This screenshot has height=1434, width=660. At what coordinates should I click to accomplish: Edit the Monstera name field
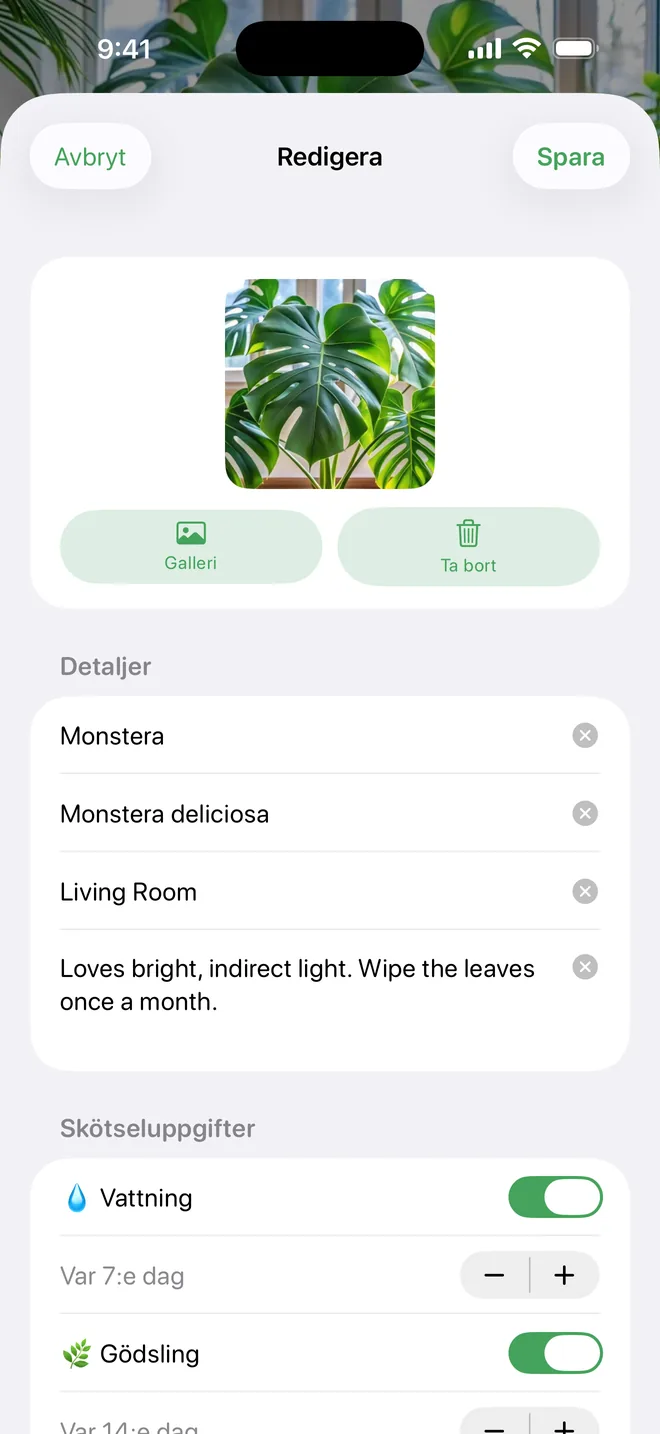tap(310, 736)
